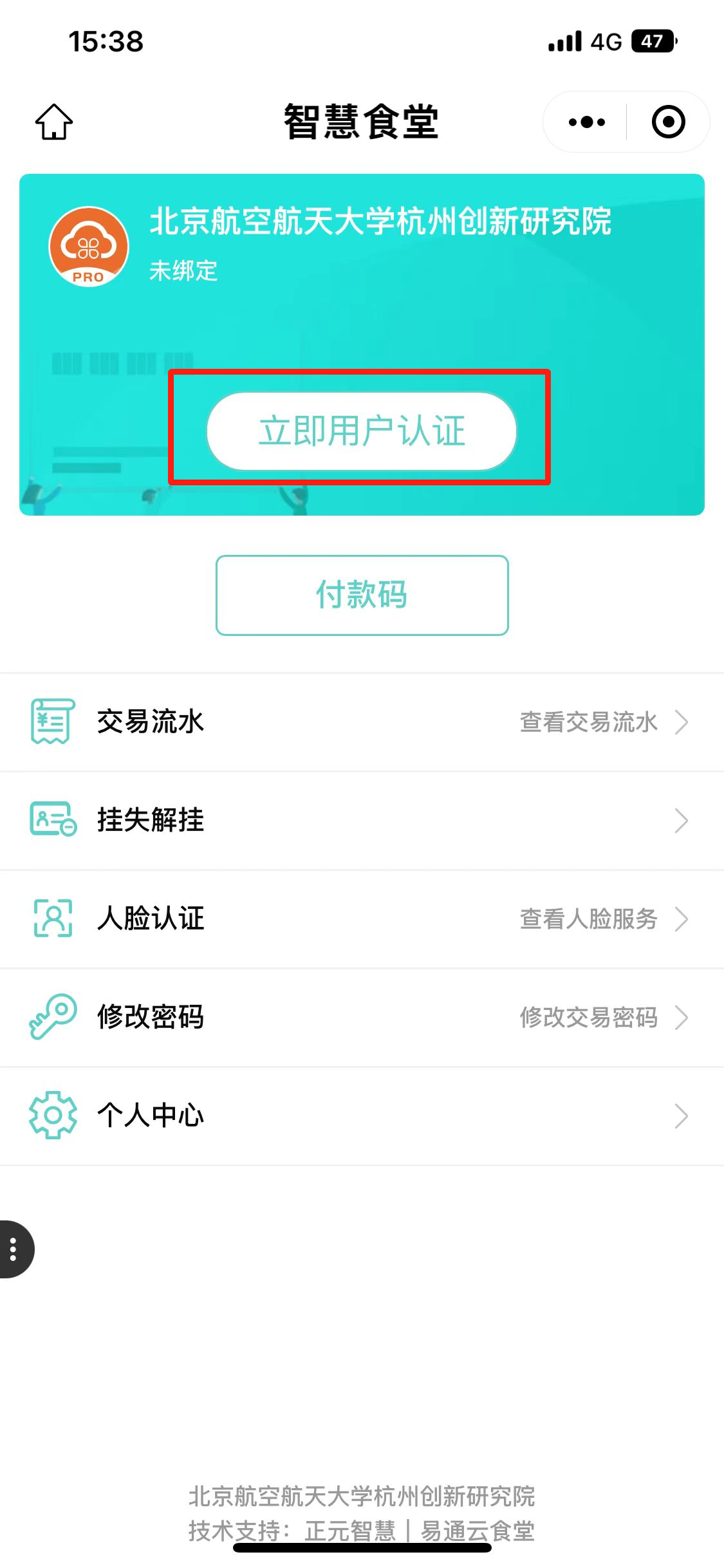This screenshot has height=1568, width=724.
Task: Tap the home icon in the header
Action: point(54,122)
